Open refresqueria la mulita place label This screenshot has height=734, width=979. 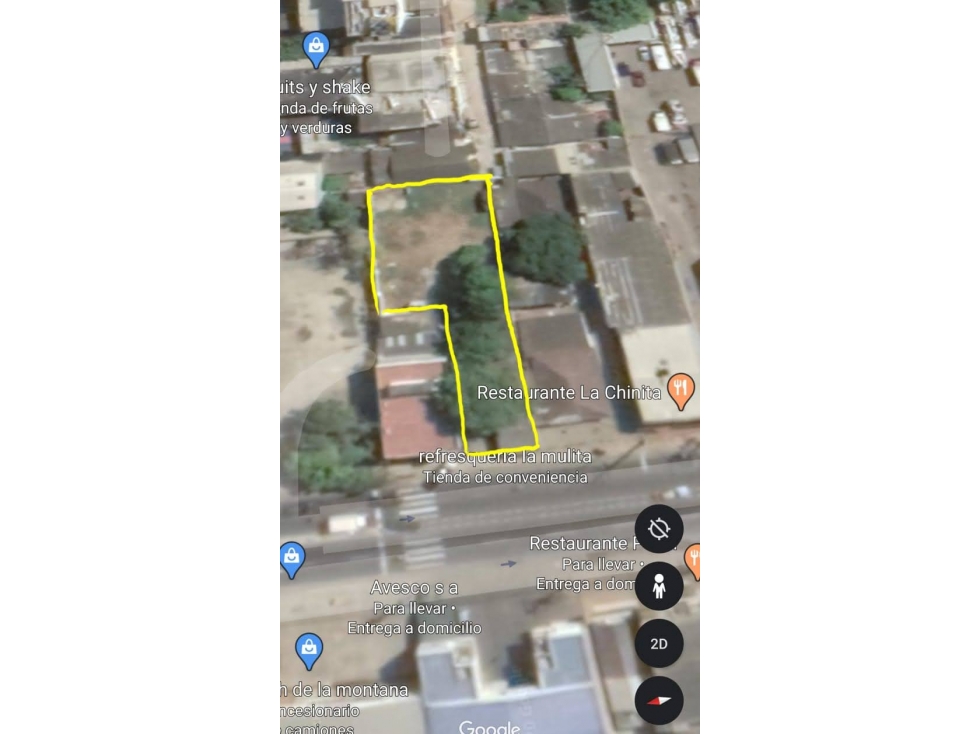[x=504, y=457]
